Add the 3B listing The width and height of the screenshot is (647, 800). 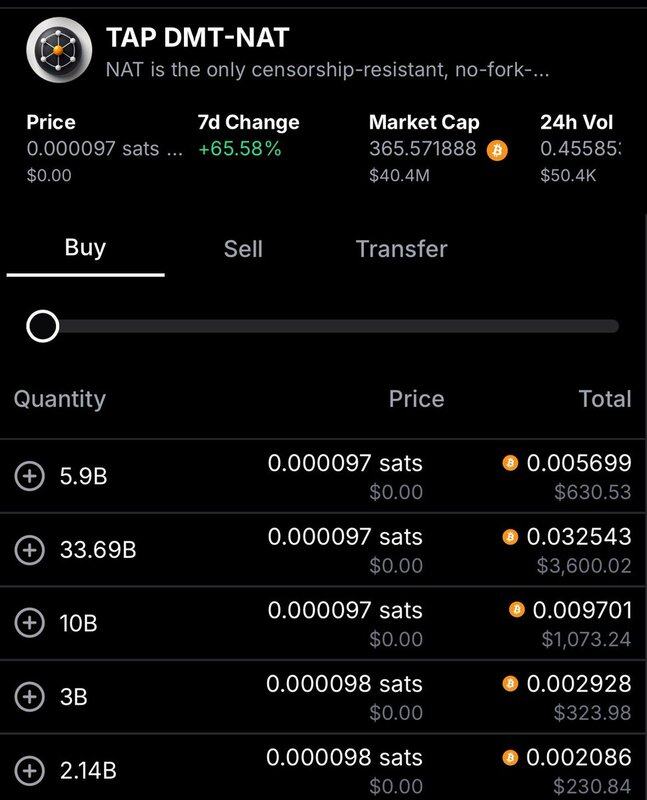(30, 696)
